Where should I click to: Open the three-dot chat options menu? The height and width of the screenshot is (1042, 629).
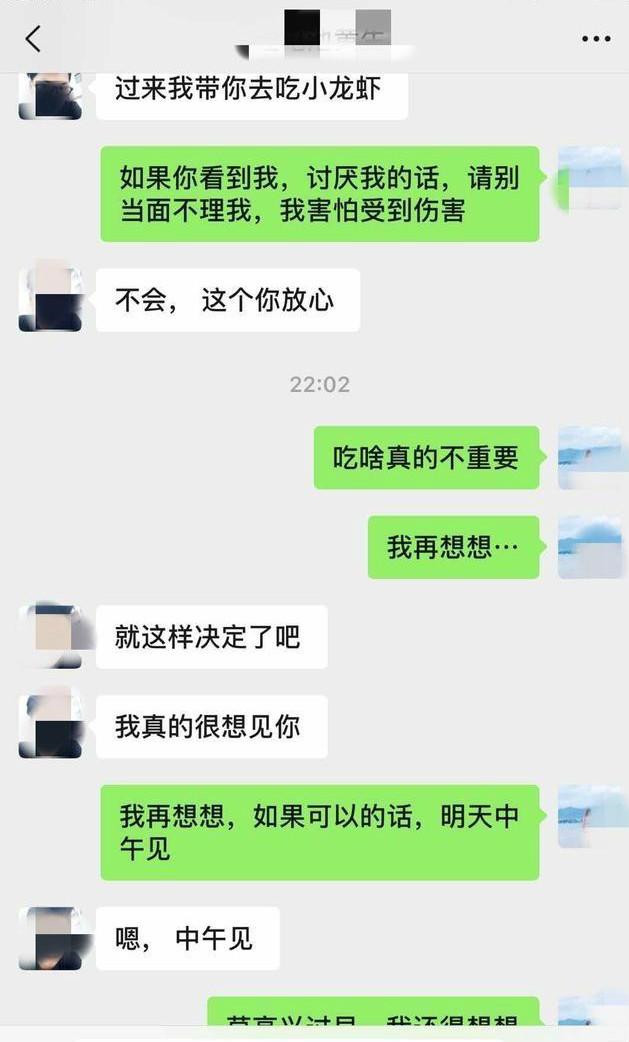(x=596, y=39)
